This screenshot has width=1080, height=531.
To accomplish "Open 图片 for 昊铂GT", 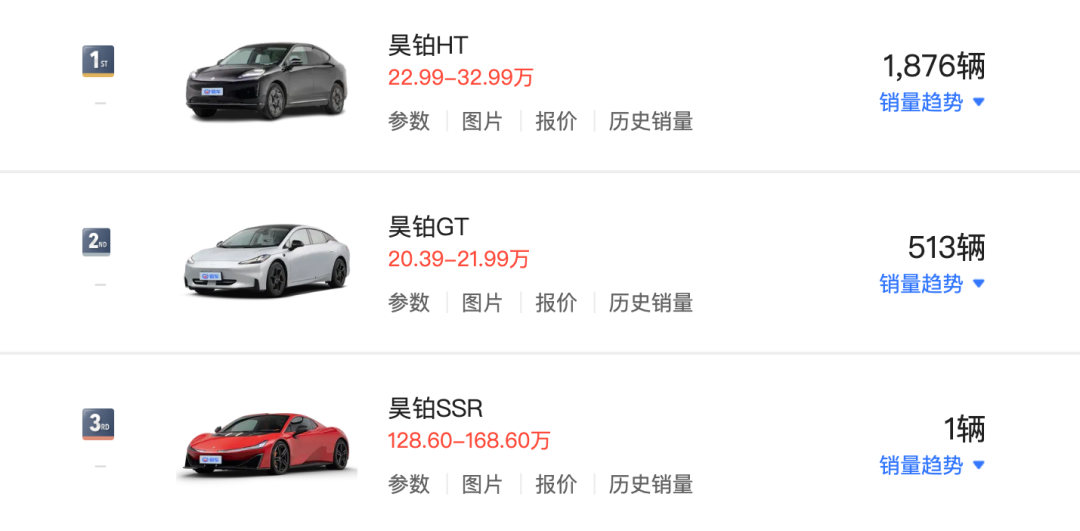I will (482, 302).
